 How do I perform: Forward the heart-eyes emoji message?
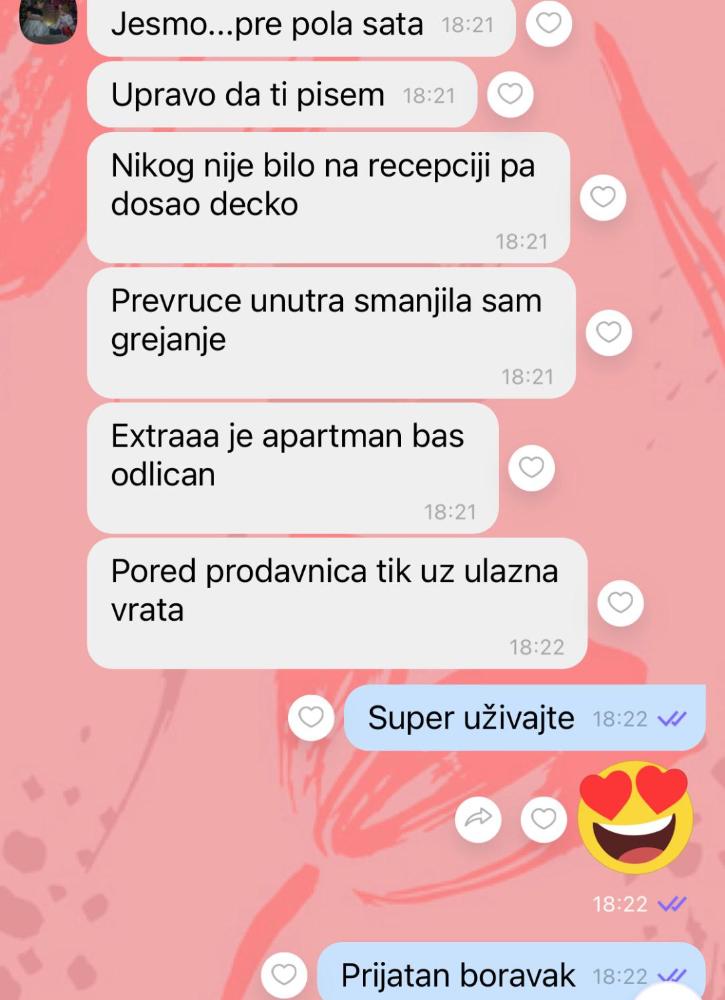[x=478, y=820]
